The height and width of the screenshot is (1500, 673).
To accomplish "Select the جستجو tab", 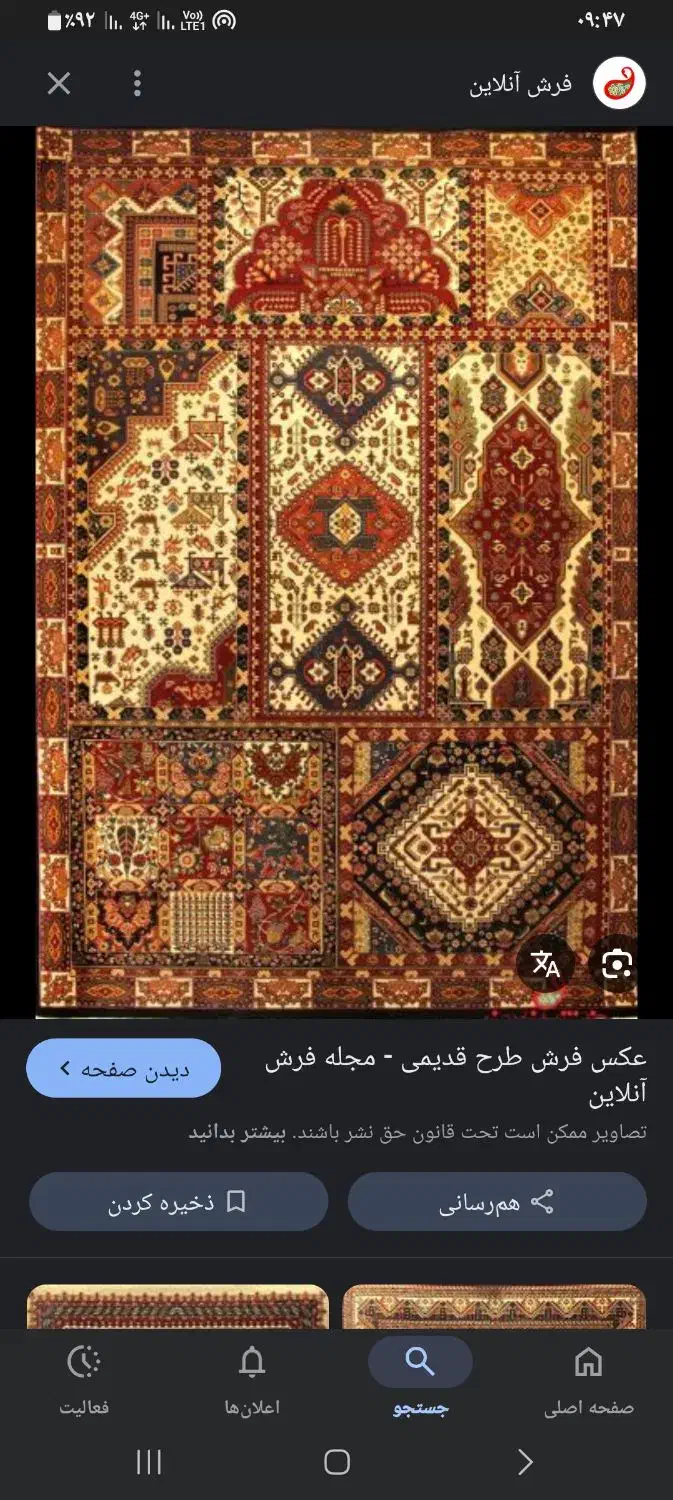I will point(420,1379).
